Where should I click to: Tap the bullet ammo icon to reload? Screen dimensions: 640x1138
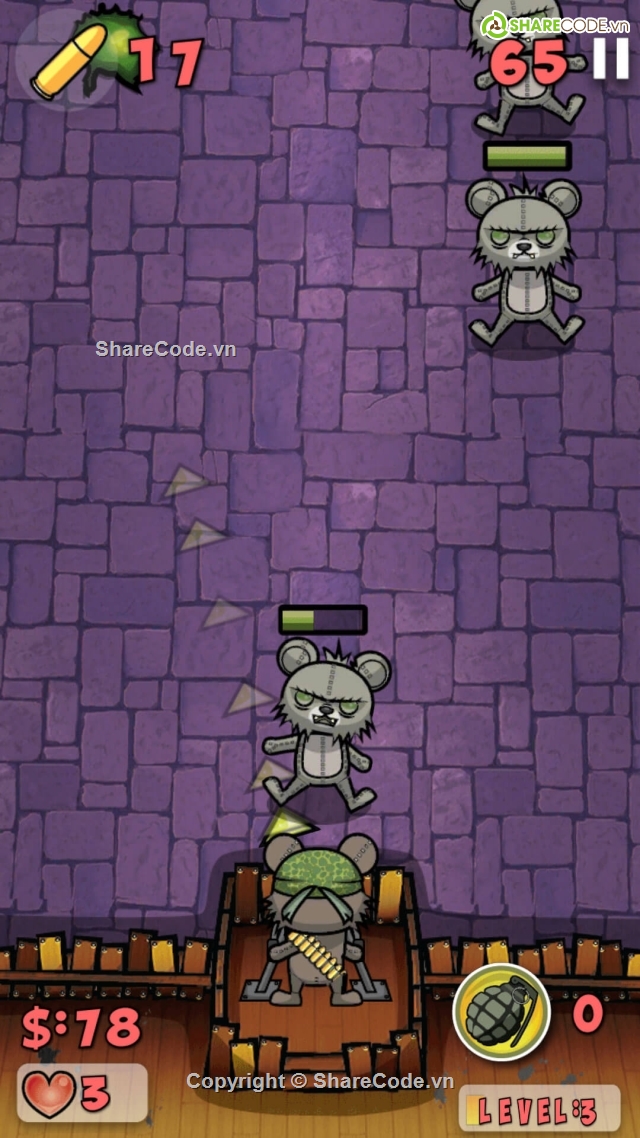tap(69, 62)
